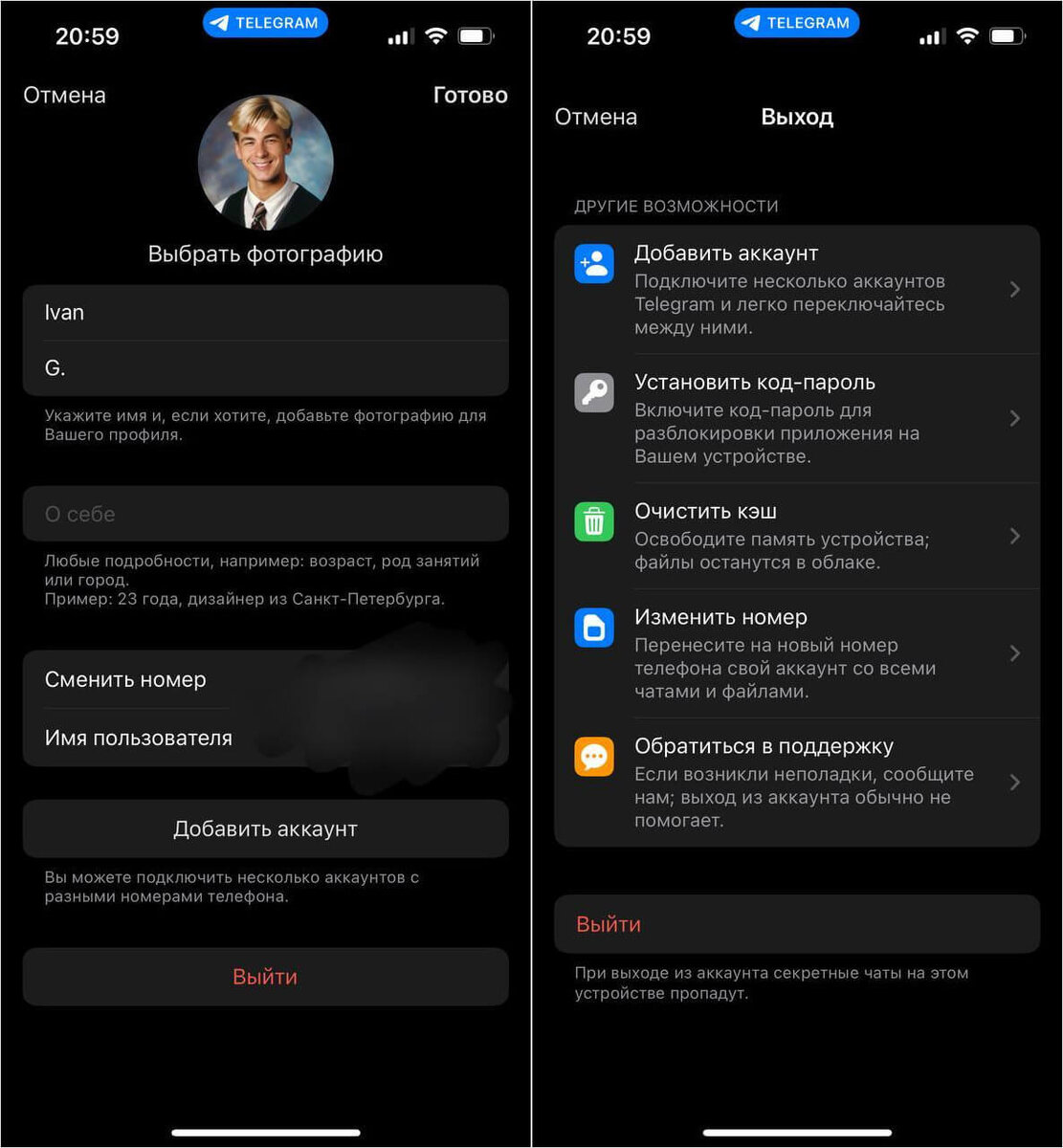Focus the О себе bio field
Screen dimensions: 1063x1148
point(265,514)
